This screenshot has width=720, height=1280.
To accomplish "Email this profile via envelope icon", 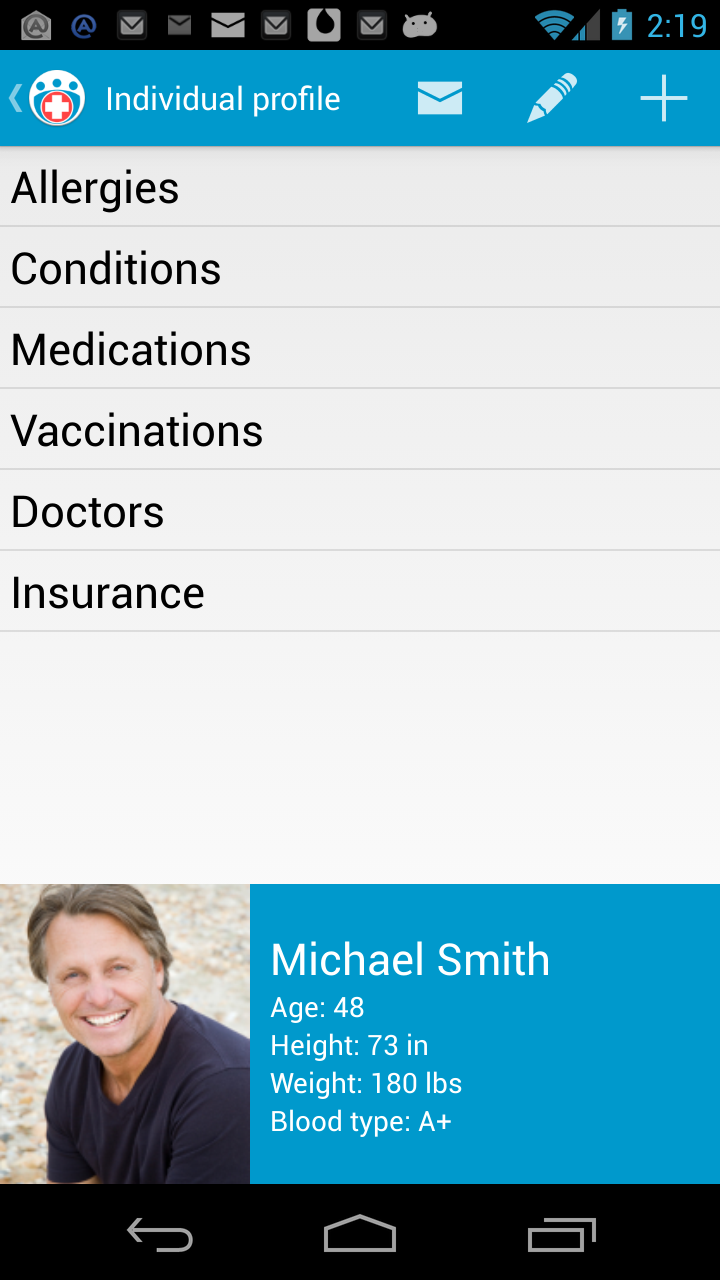I will (440, 98).
